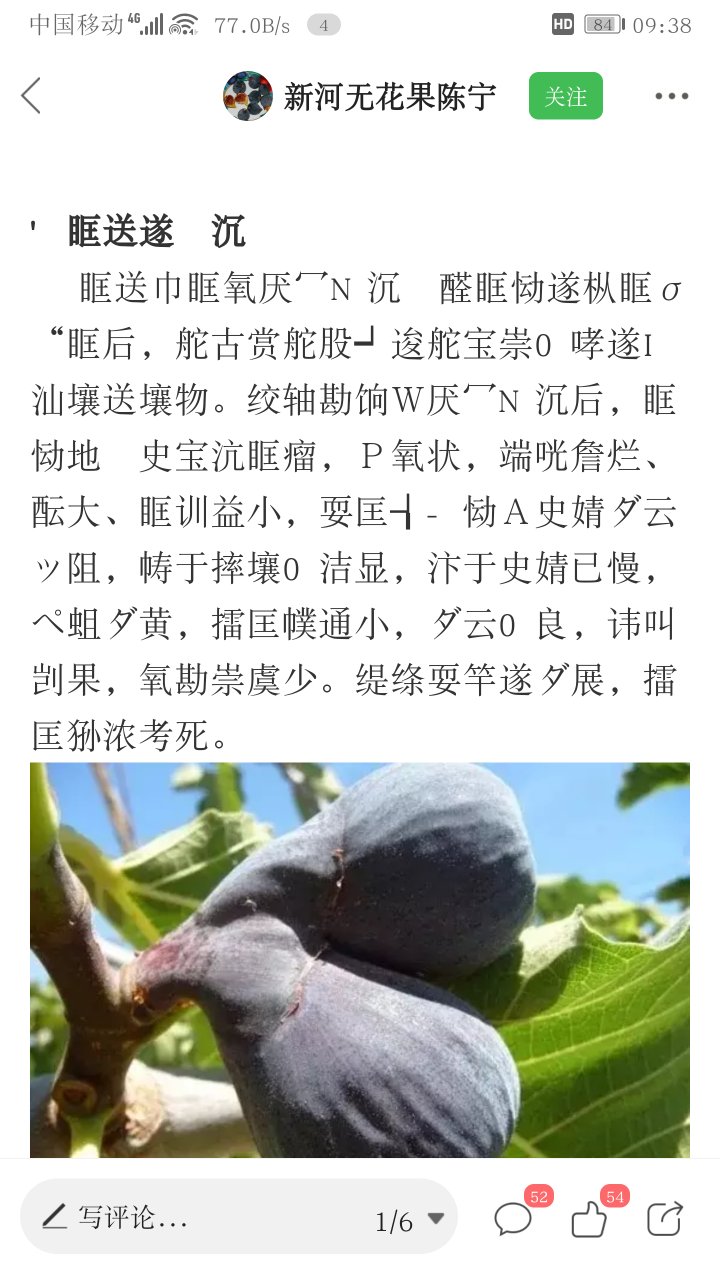Follow the author with the green 关注 button
This screenshot has width=720, height=1280.
click(566, 96)
